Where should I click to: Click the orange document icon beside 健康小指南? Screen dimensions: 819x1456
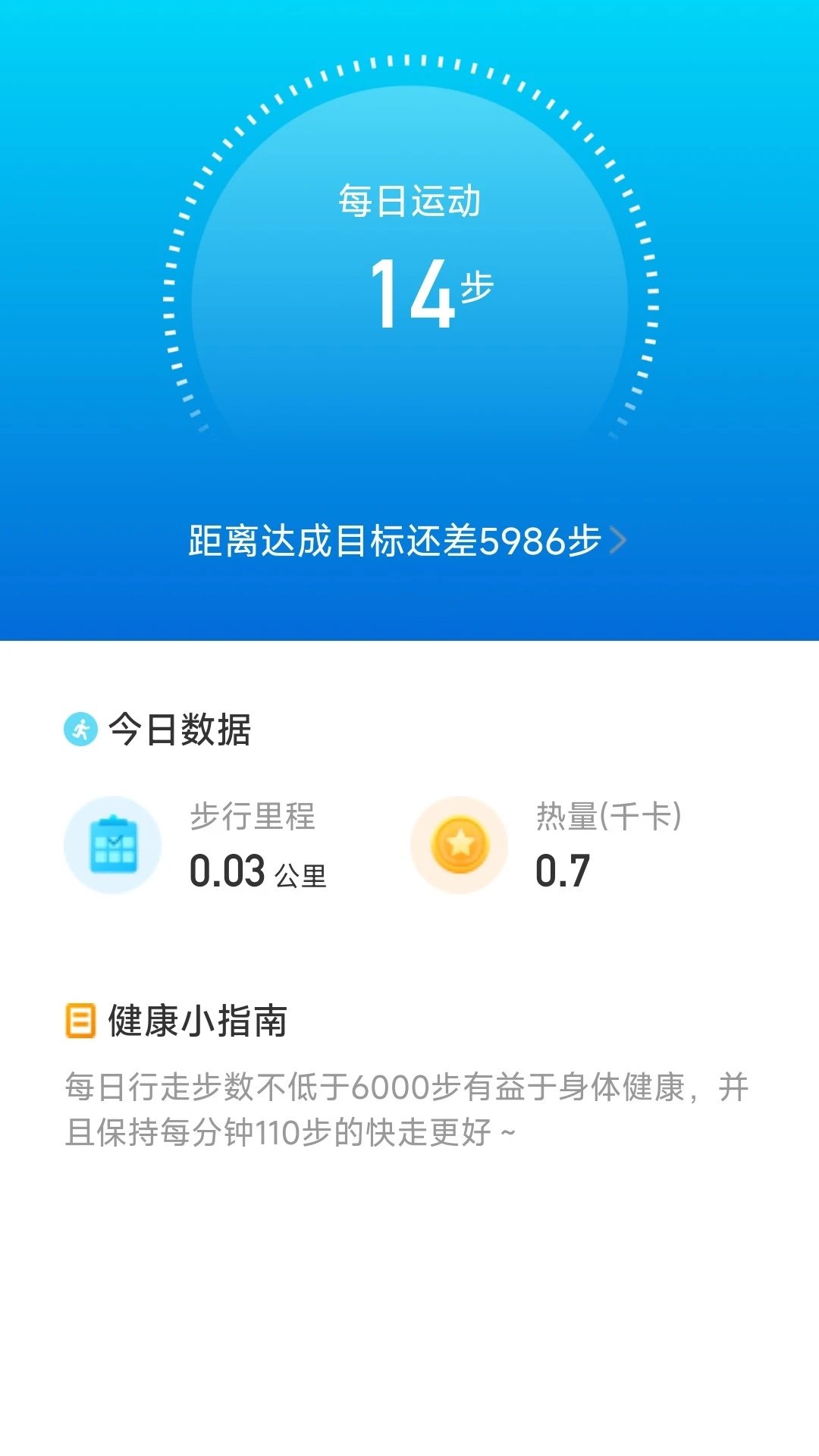click(x=80, y=1020)
